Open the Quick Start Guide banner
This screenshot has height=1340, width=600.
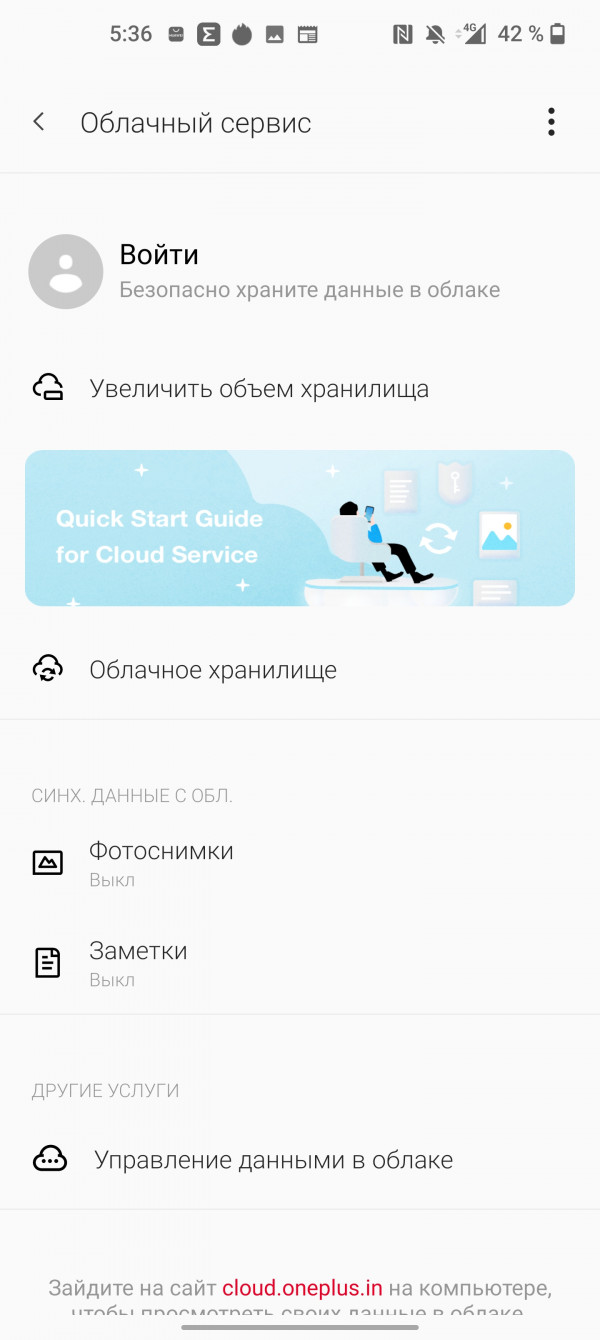[300, 528]
